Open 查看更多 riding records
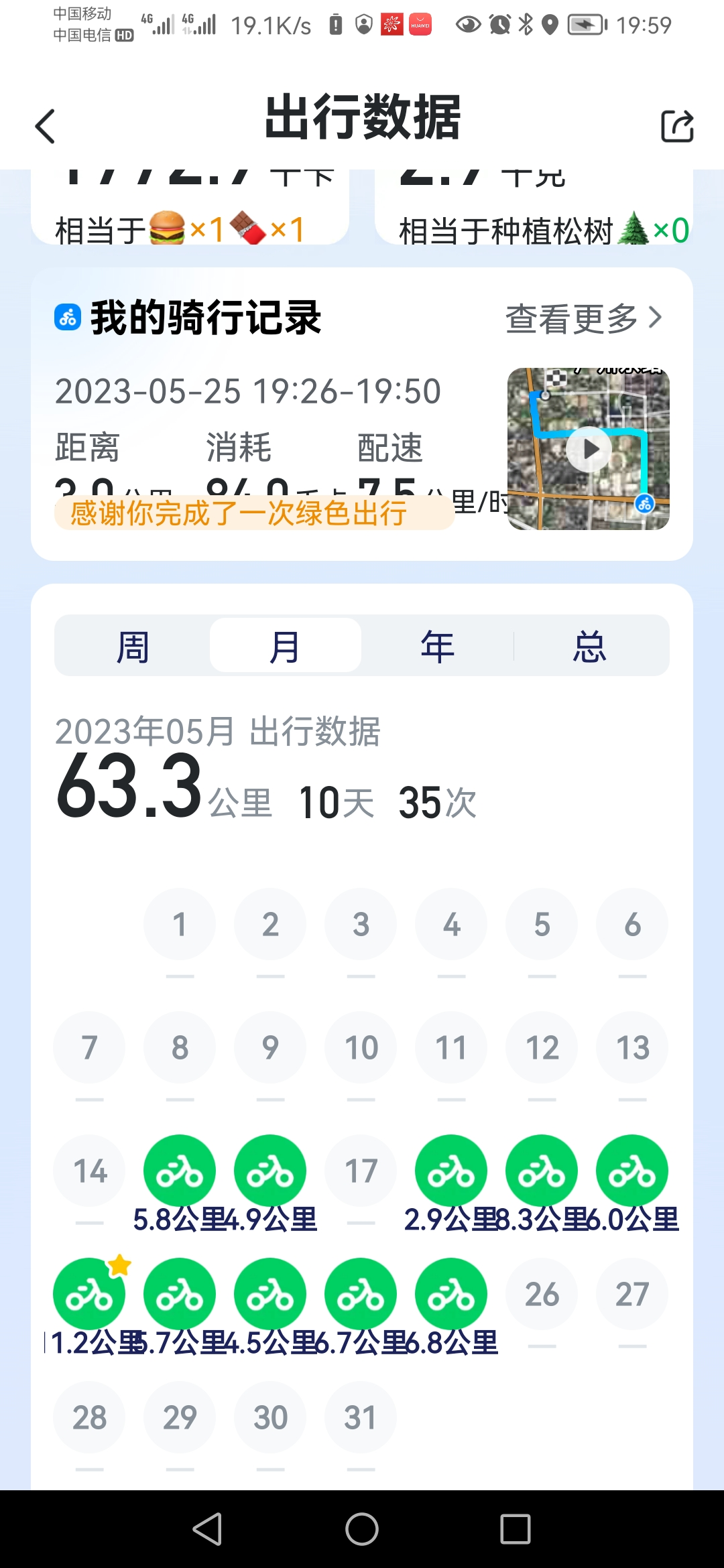Viewport: 724px width, 1568px height. point(583,318)
